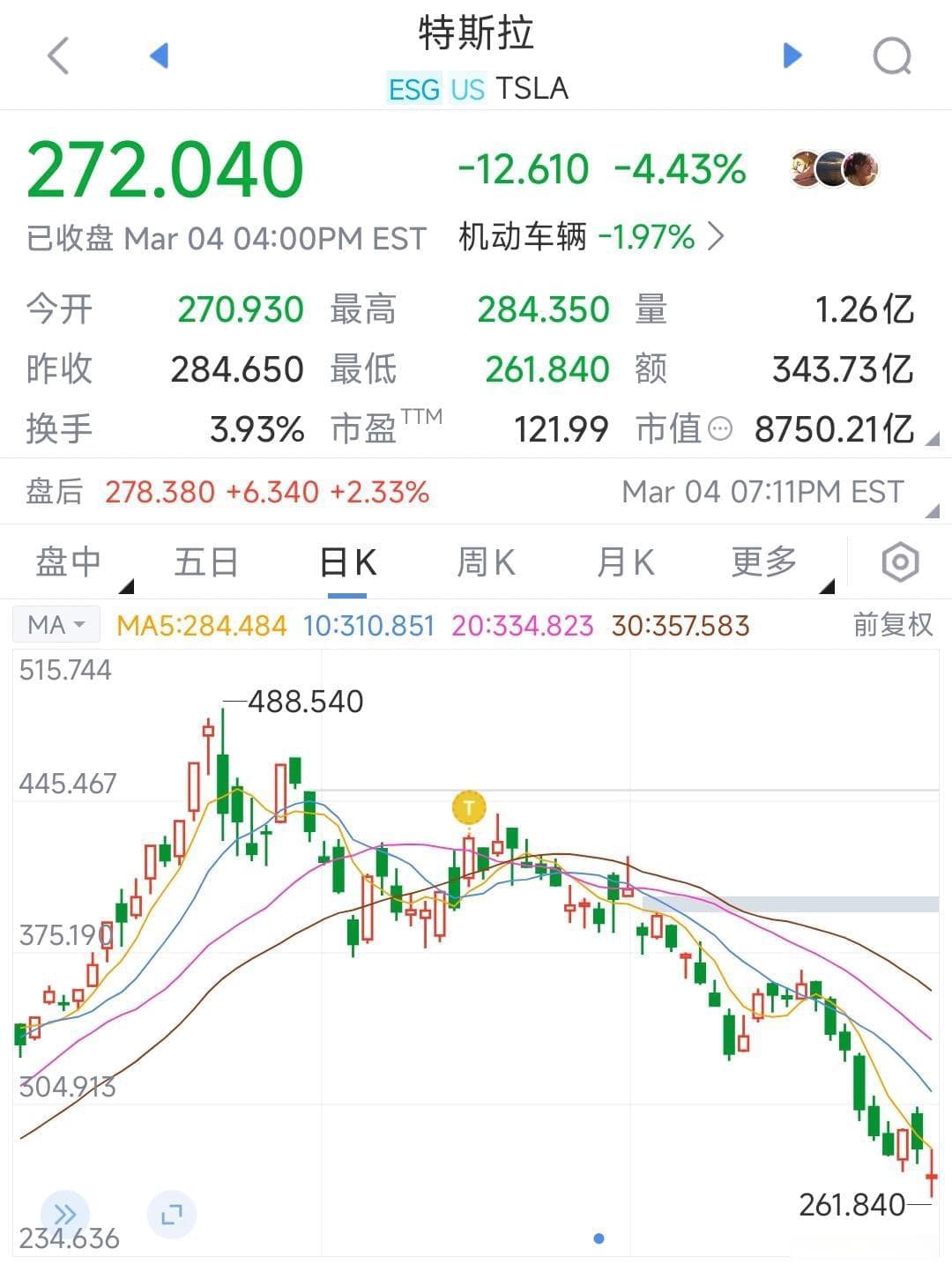View the user avatars group
Viewport: 952px width, 1264px height.
point(834,168)
